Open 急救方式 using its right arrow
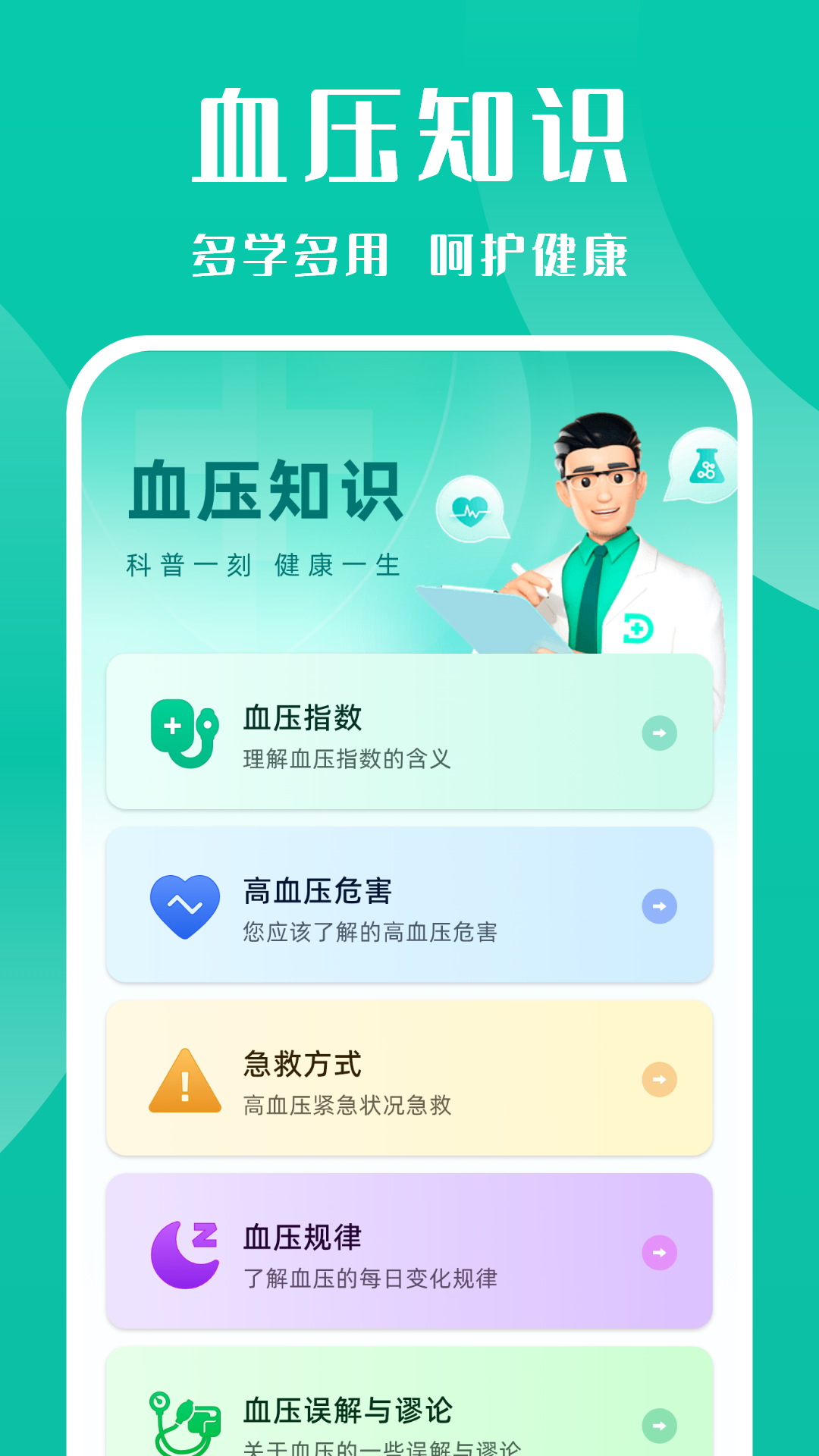This screenshot has width=819, height=1456. [x=657, y=1079]
